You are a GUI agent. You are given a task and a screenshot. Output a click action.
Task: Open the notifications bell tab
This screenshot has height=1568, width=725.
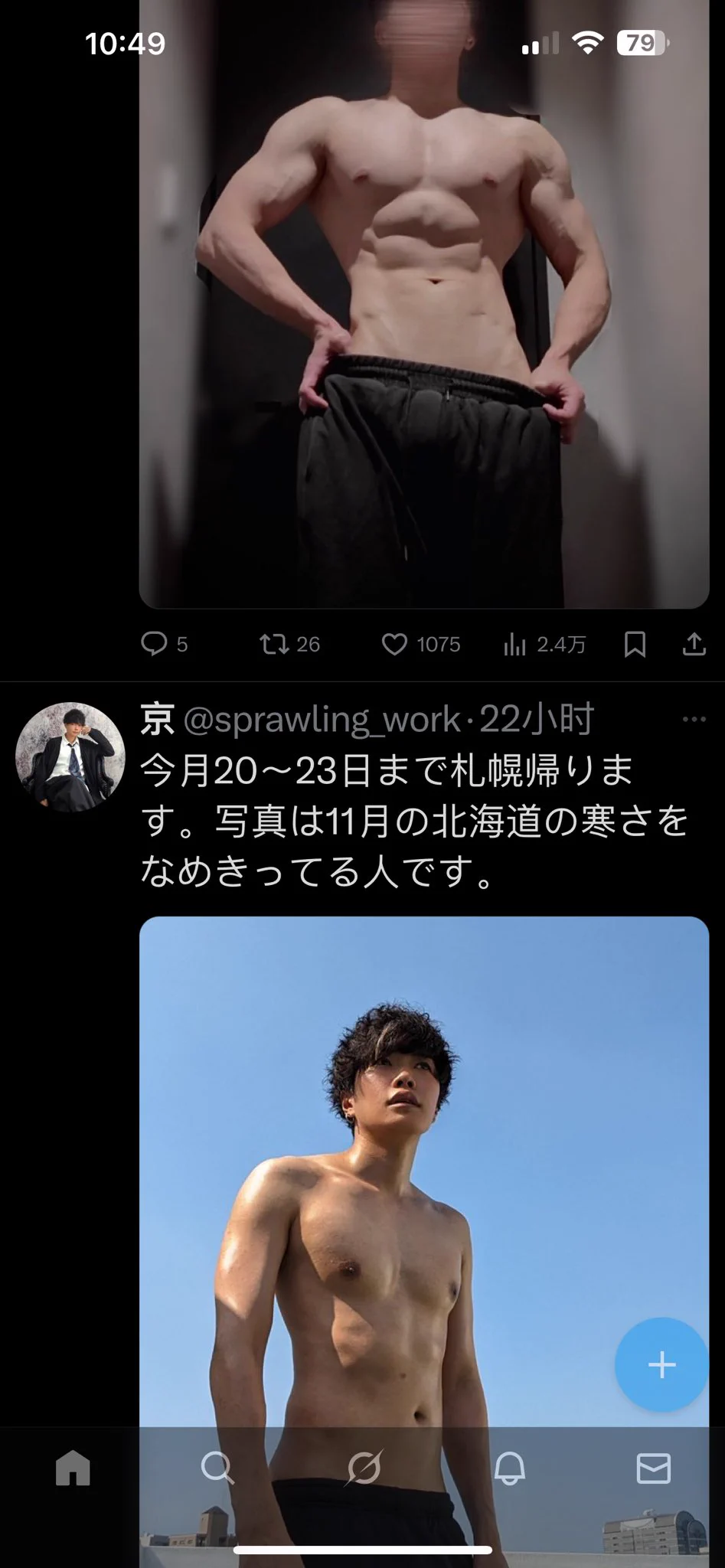(x=509, y=1468)
